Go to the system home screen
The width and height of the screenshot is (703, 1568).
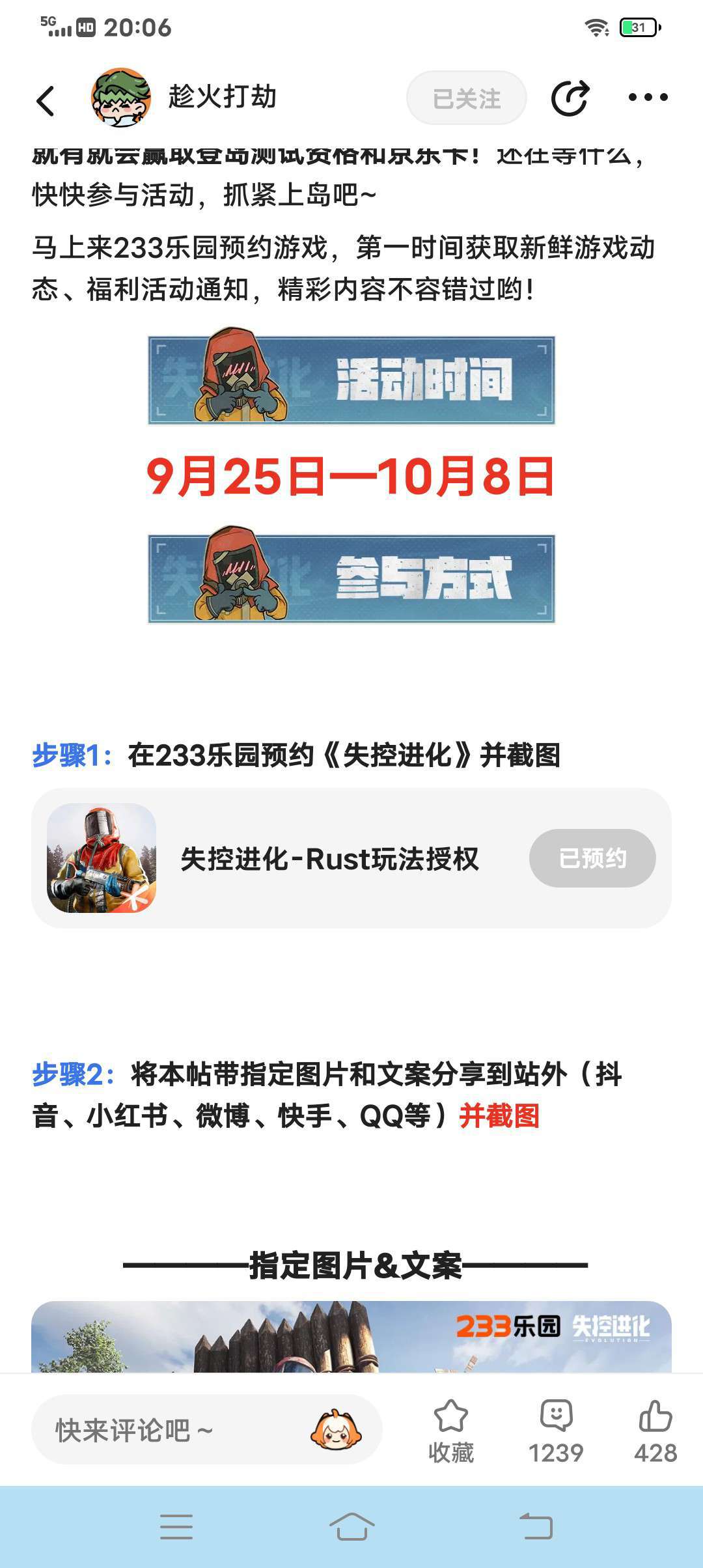351,1527
